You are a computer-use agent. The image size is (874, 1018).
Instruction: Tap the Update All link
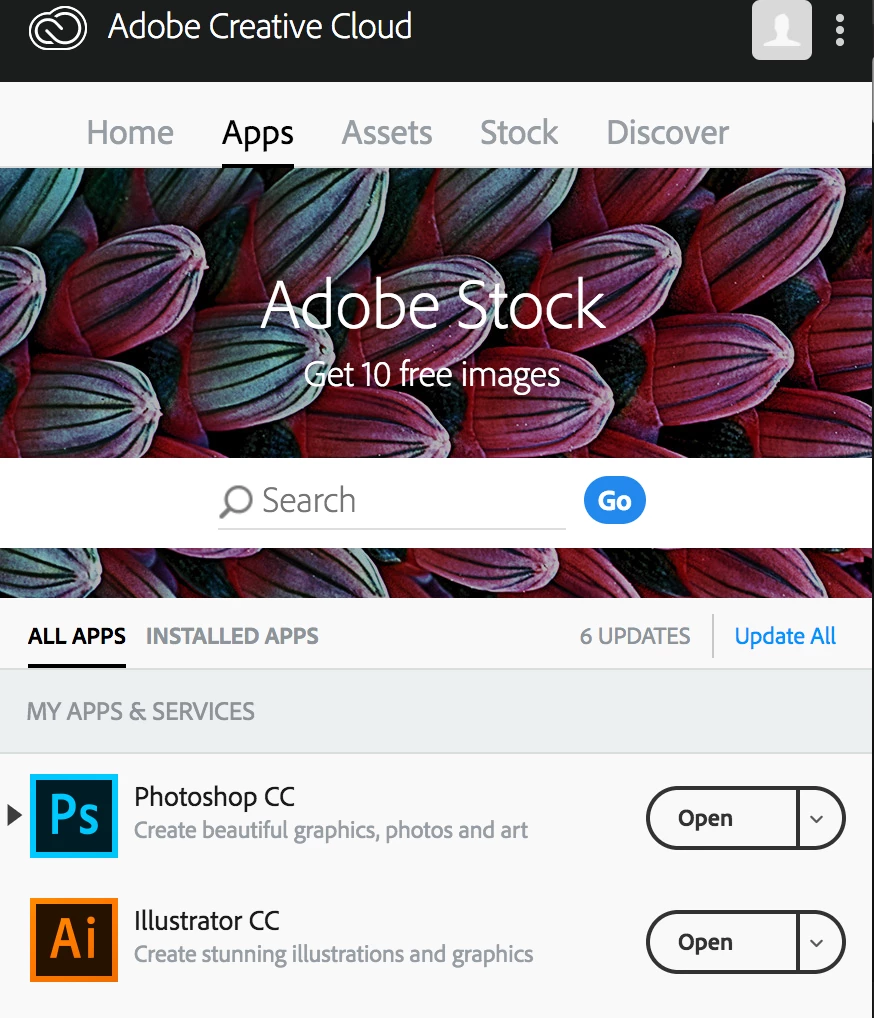tap(785, 636)
